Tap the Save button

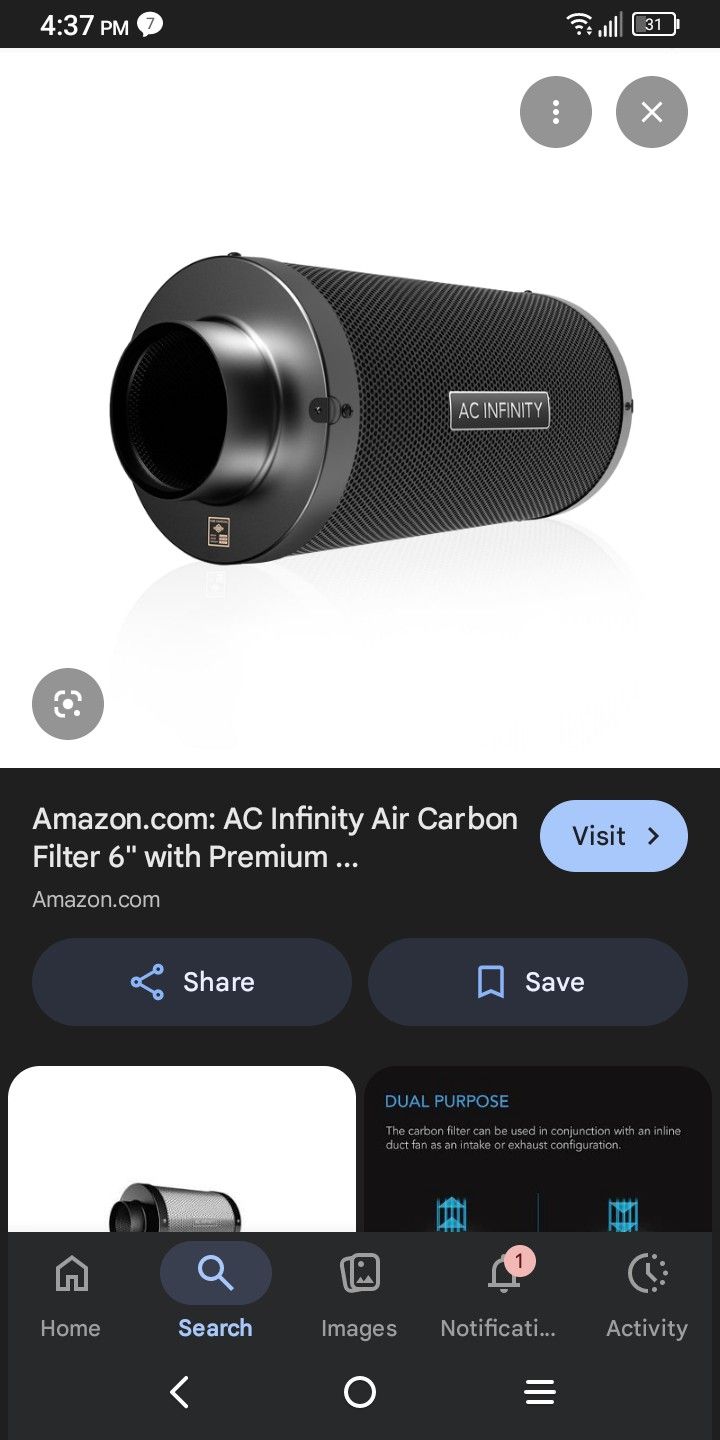(527, 981)
